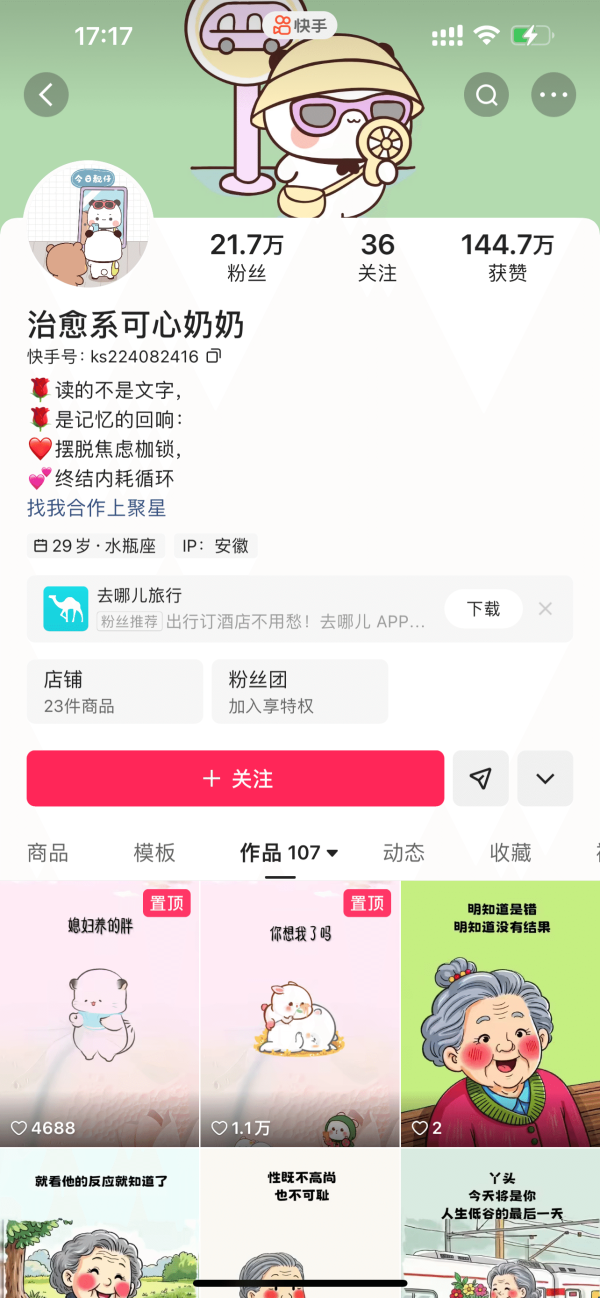Switch to the 模板 tab
The width and height of the screenshot is (600, 1298).
point(155,852)
